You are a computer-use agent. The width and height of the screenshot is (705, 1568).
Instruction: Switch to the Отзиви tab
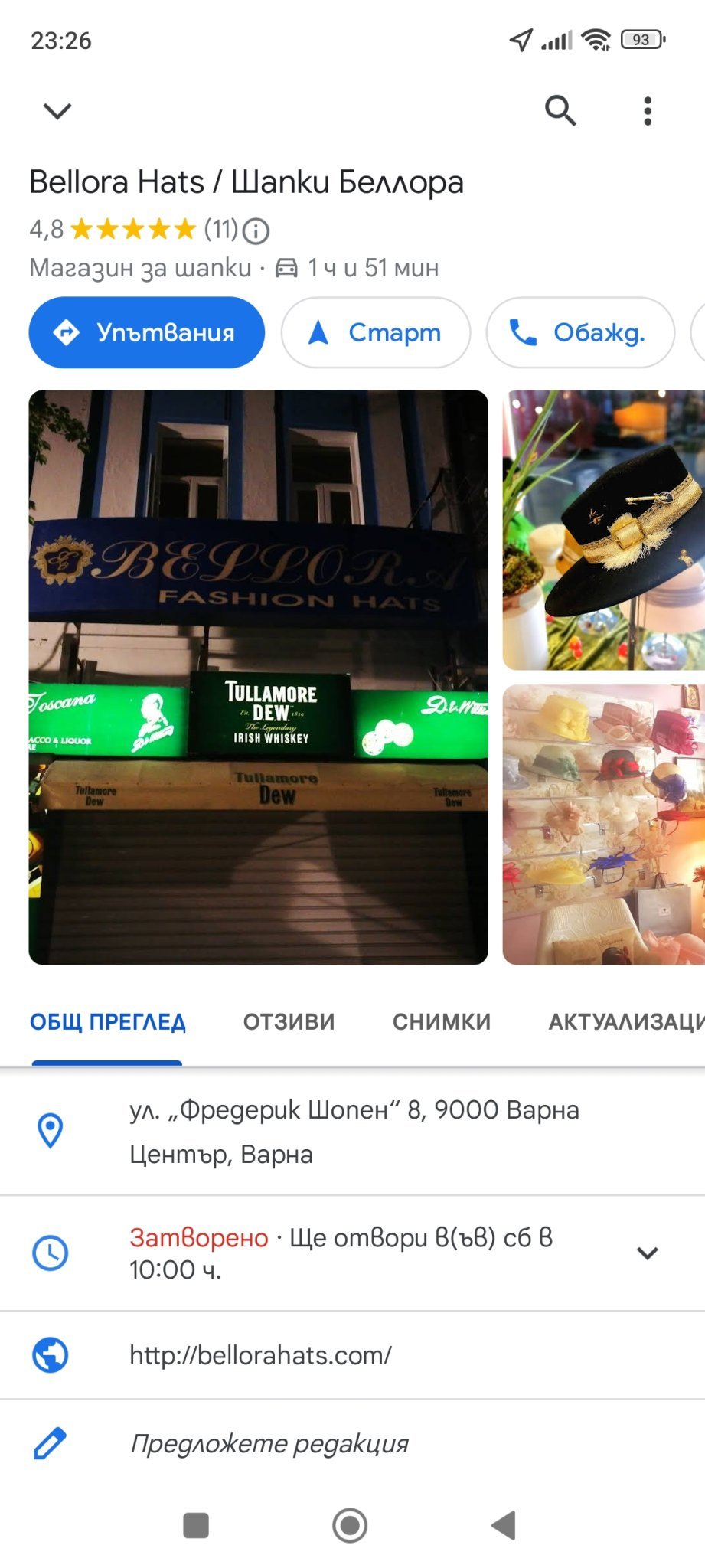pos(289,1021)
